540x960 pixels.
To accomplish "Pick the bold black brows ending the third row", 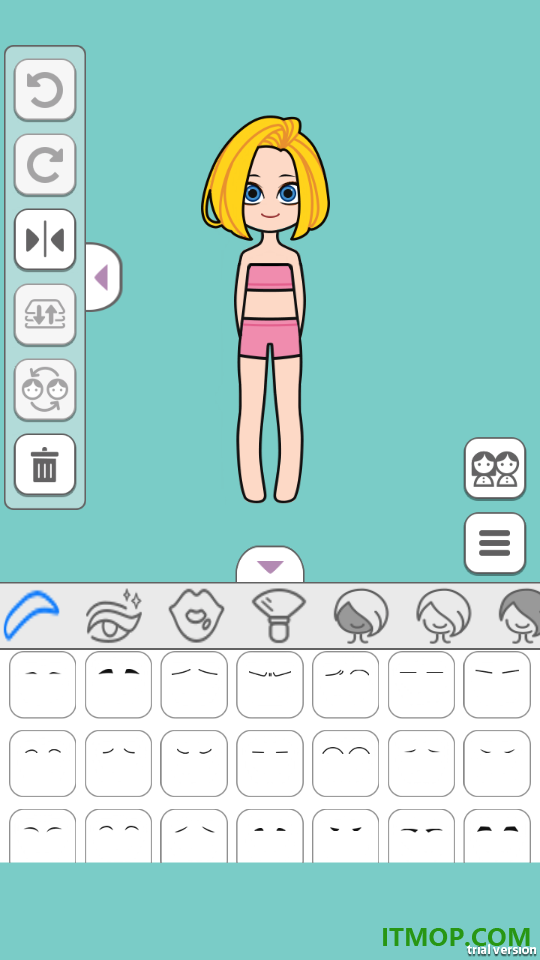I will click(497, 835).
